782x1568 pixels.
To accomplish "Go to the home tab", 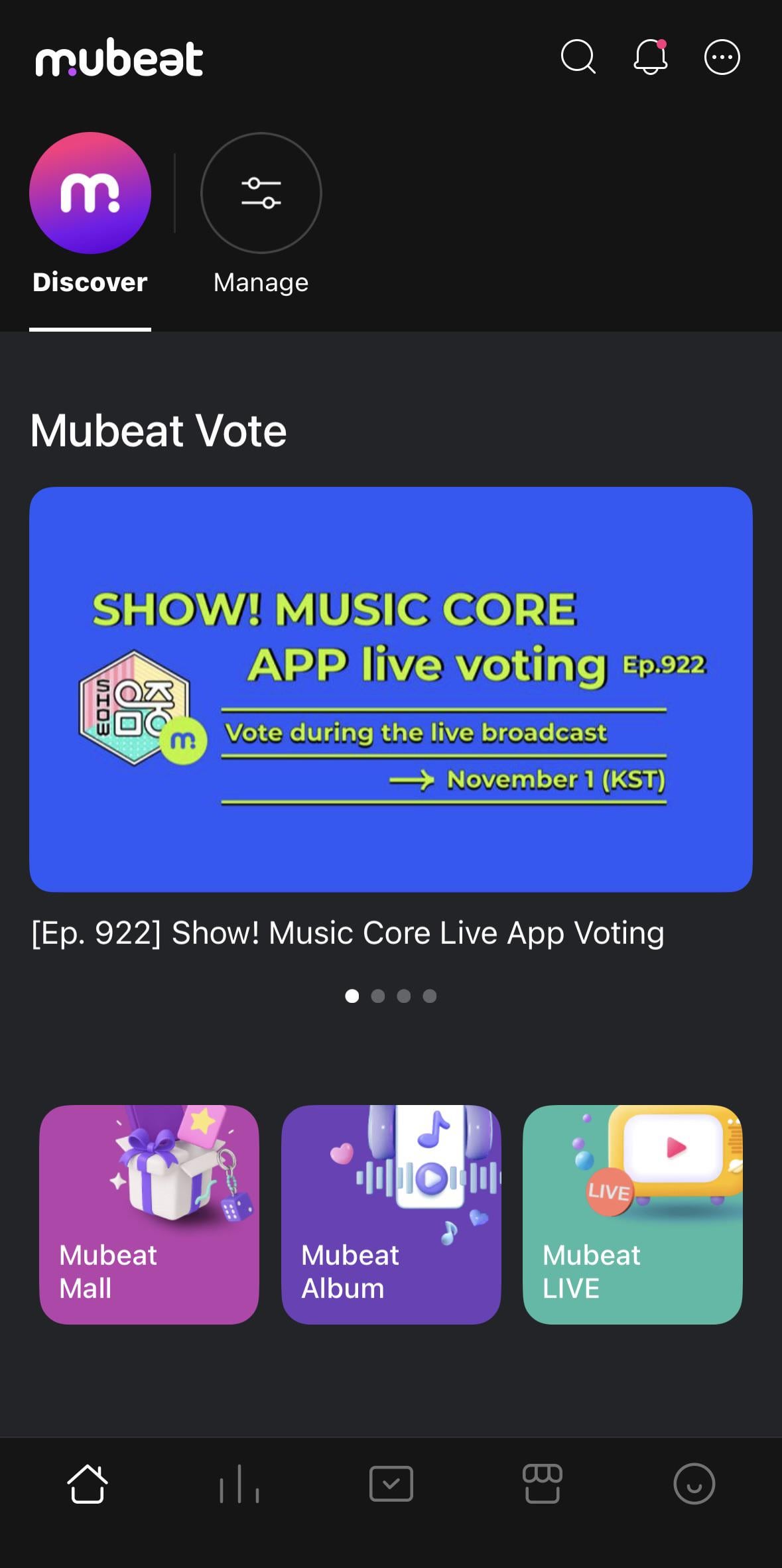I will pos(87,1484).
